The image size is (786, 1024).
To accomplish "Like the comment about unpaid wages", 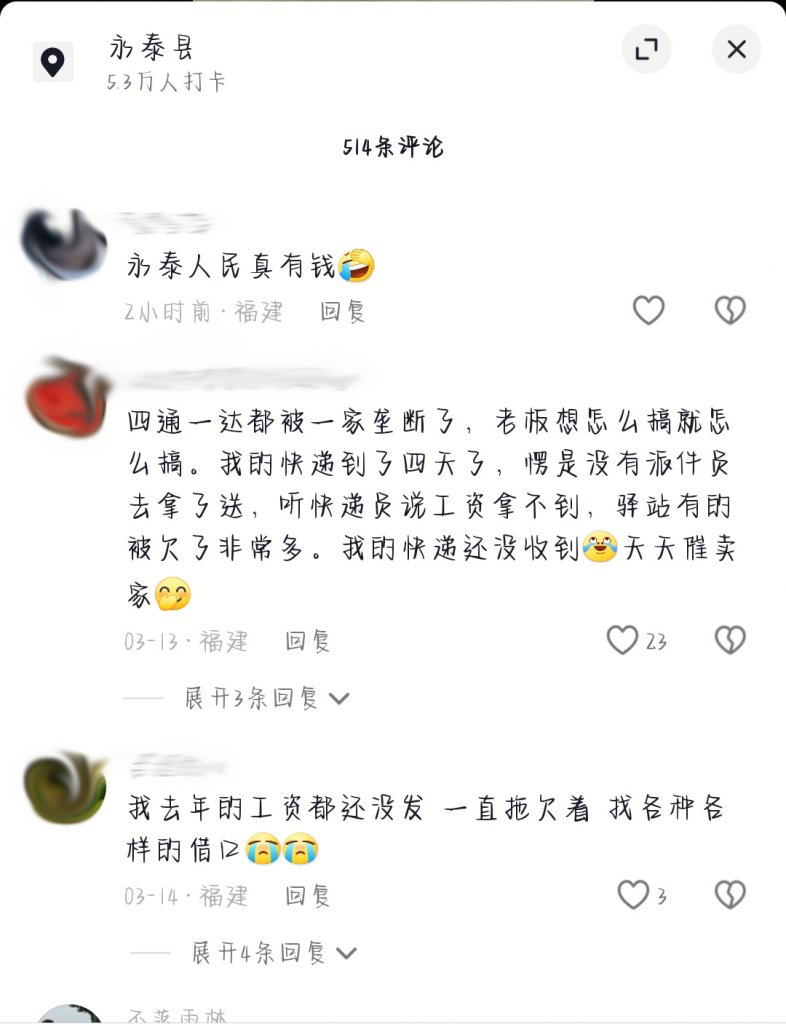I will 633,895.
